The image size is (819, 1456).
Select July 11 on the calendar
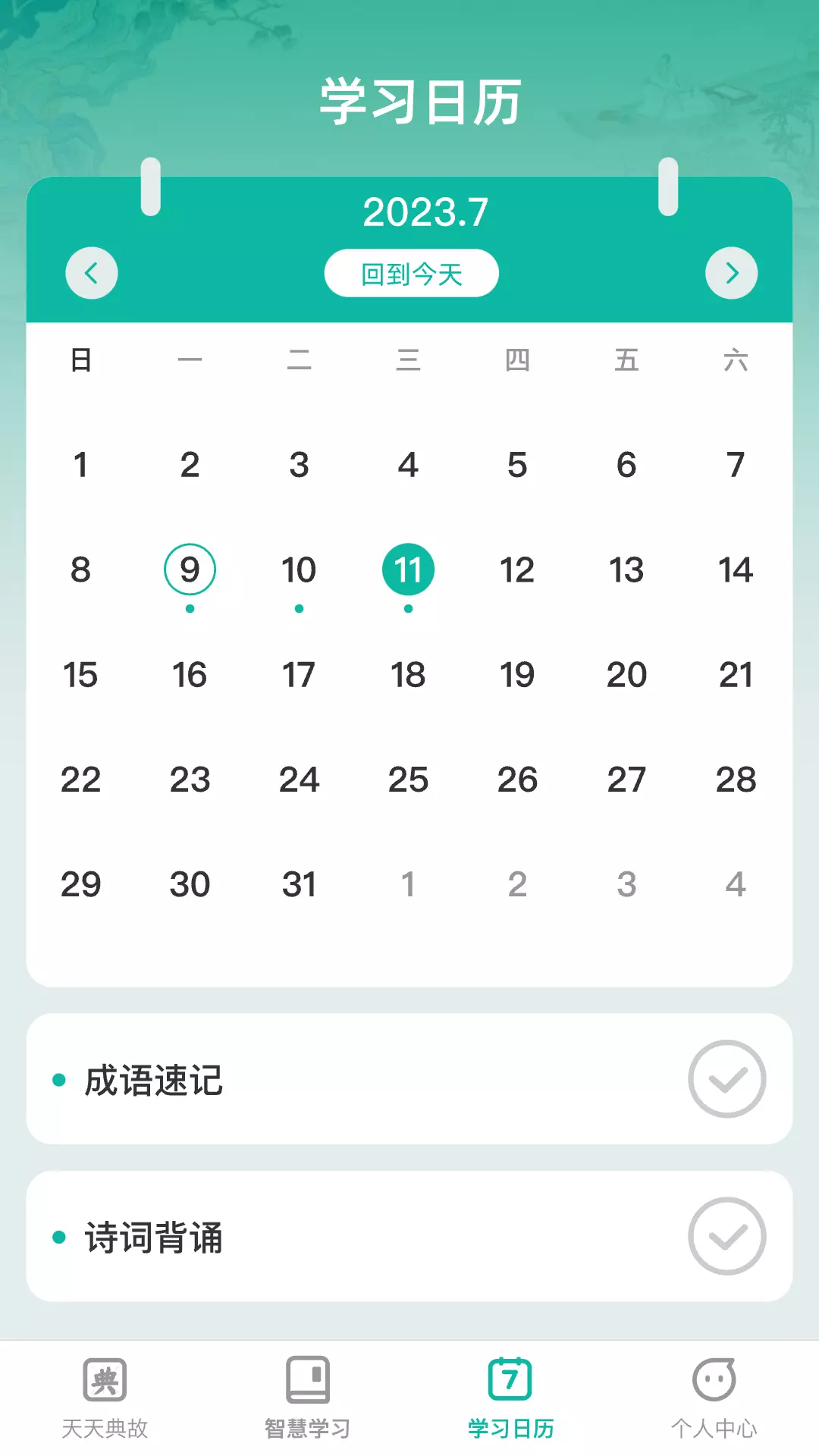tap(408, 570)
